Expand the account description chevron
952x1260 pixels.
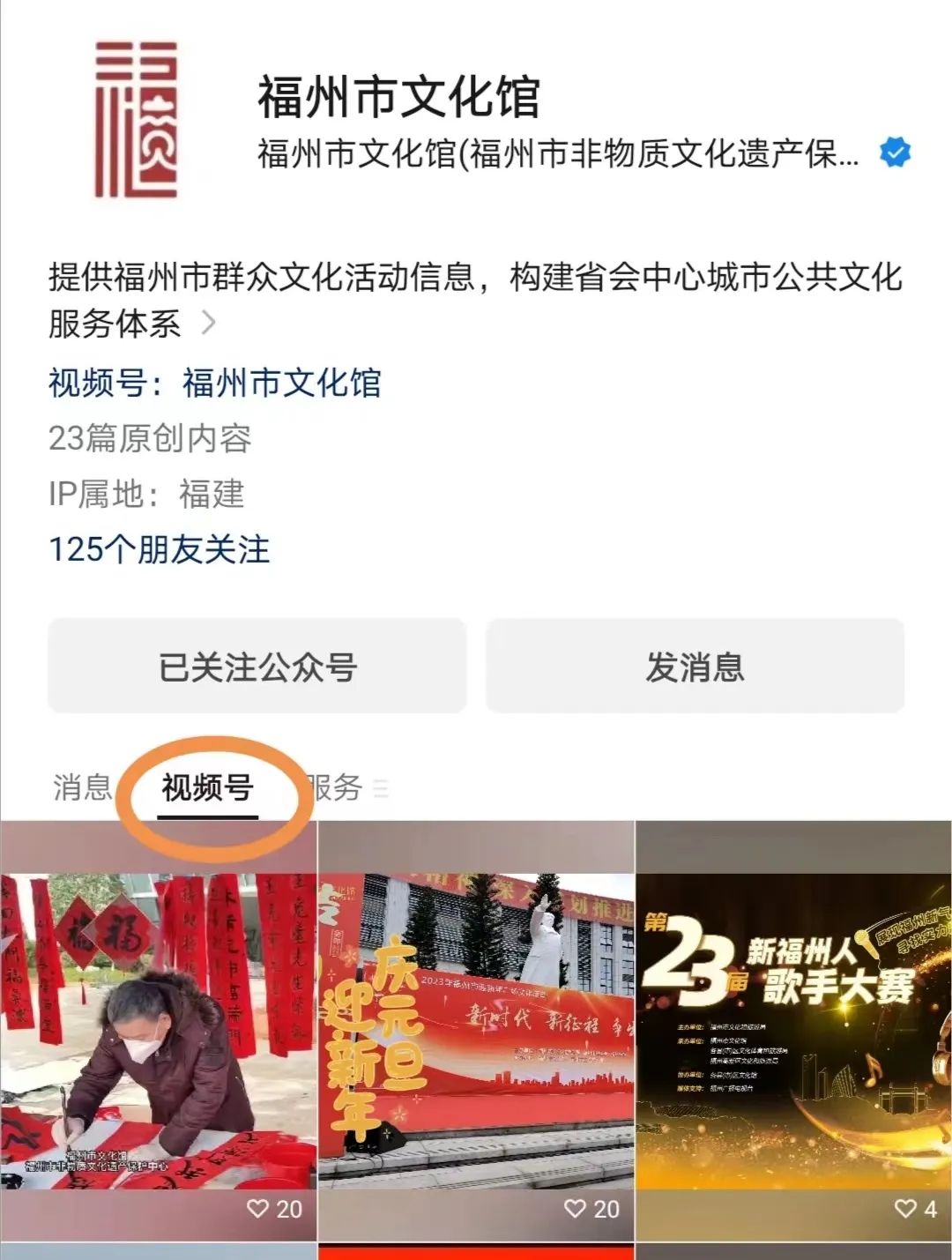pos(208,323)
